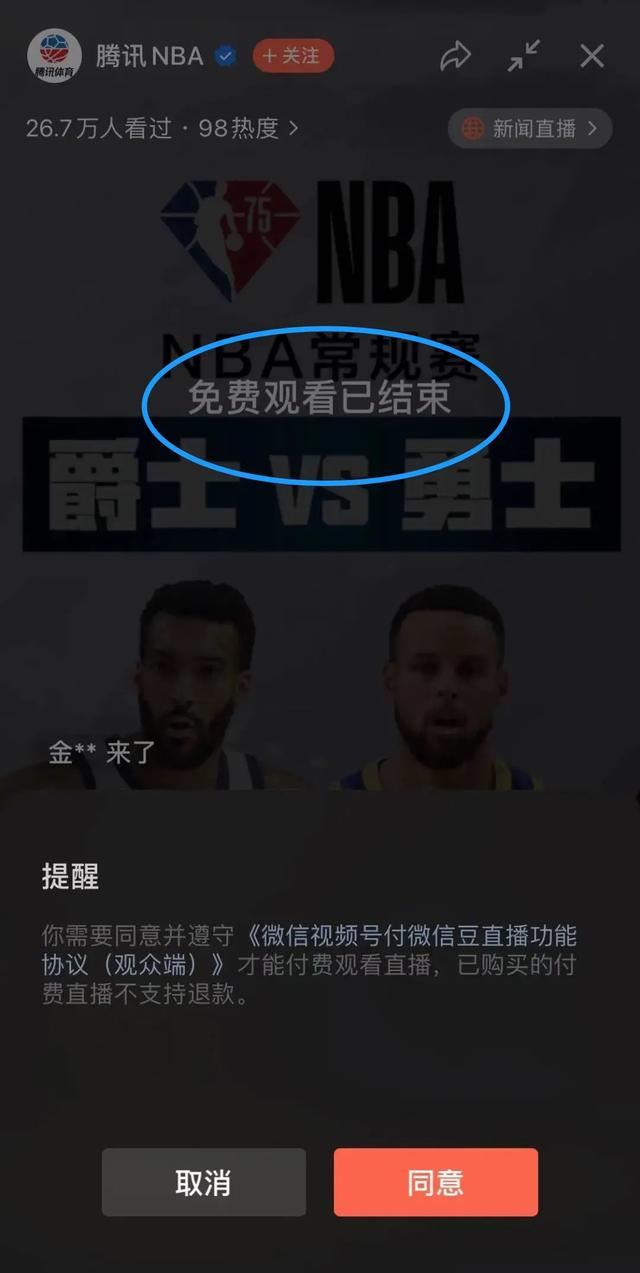Minimize the live stream window

click(524, 56)
